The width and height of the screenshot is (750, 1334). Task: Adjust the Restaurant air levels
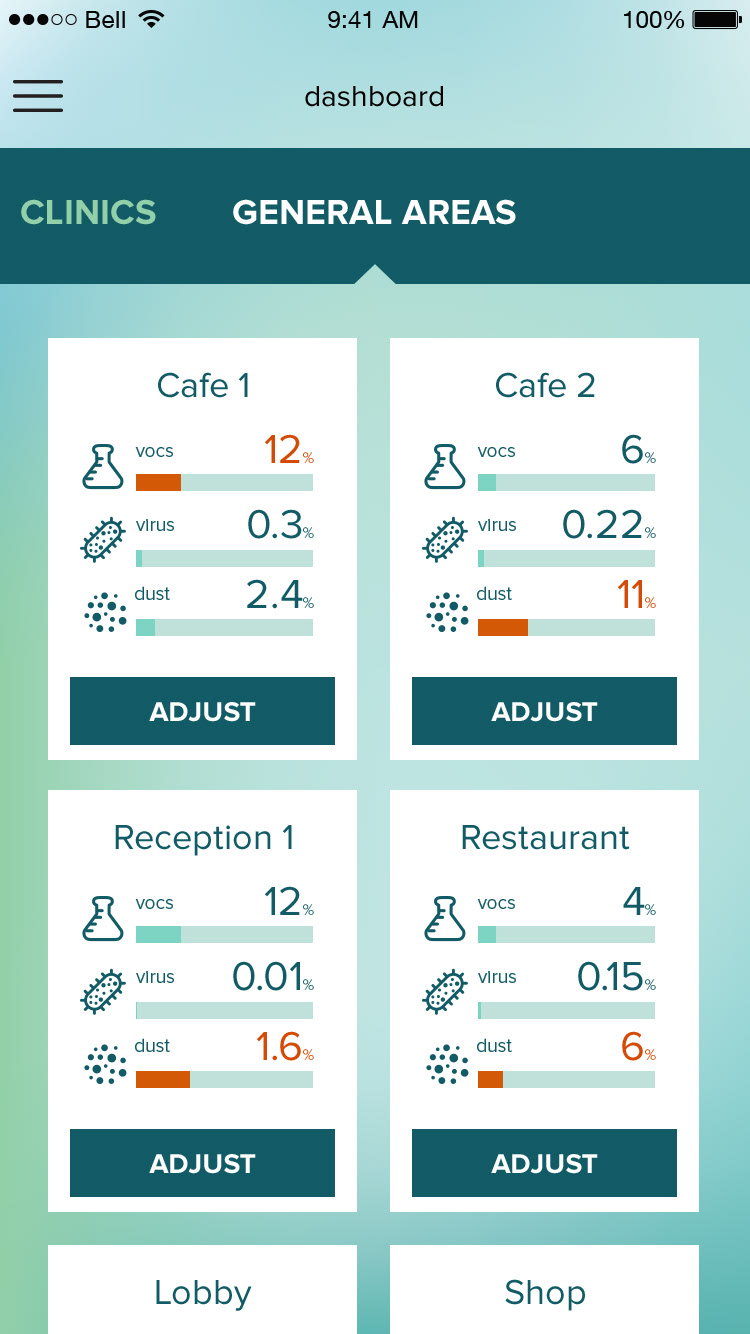[544, 1163]
